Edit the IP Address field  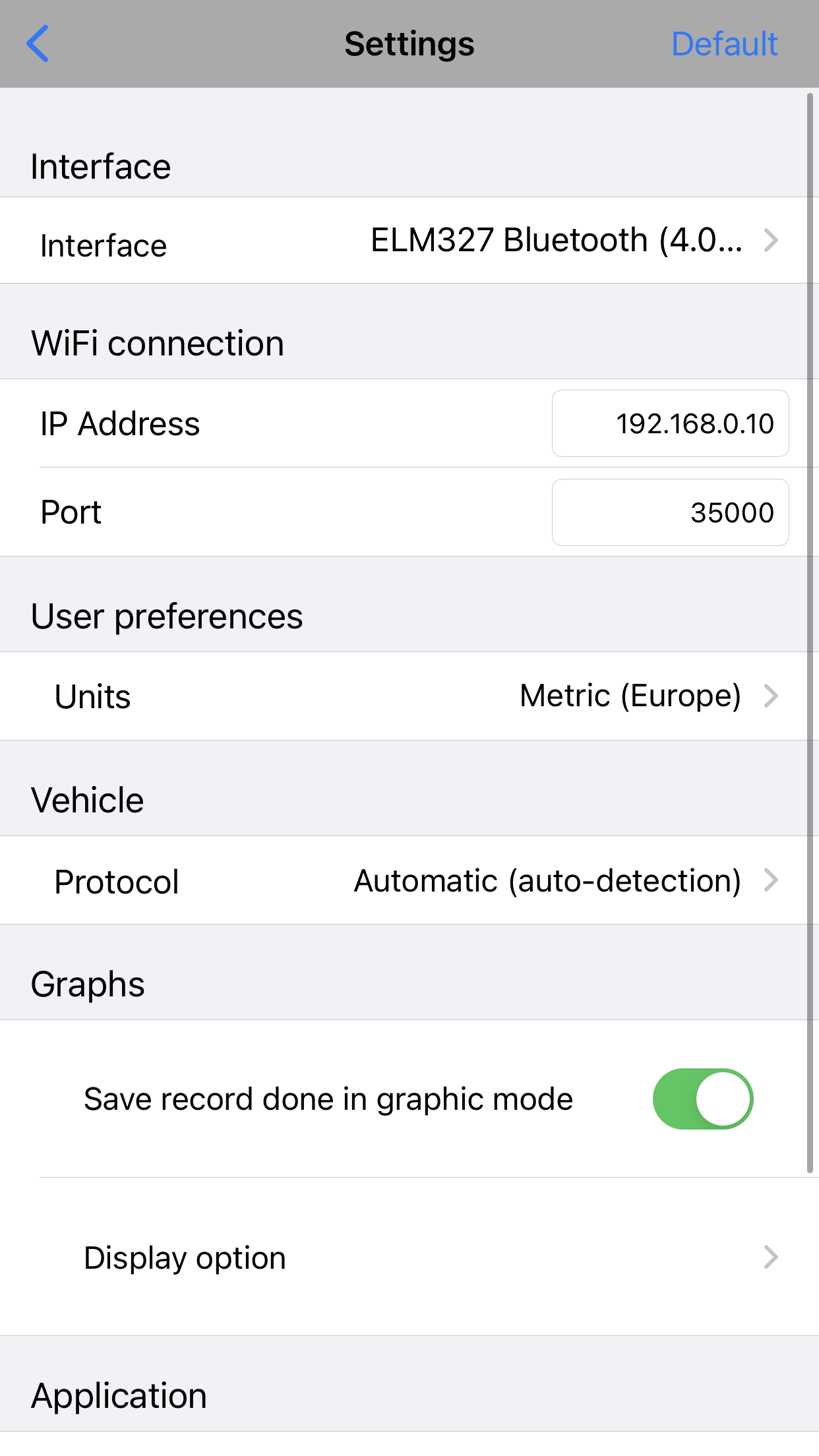pyautogui.click(x=670, y=423)
